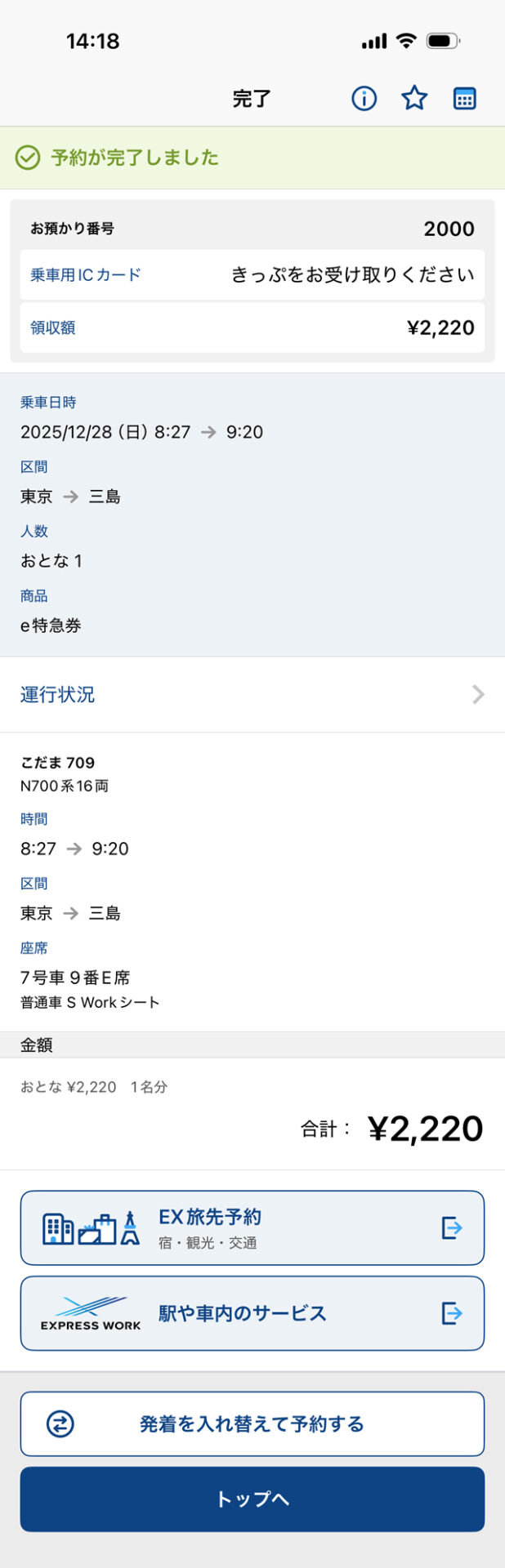This screenshot has height=1568, width=505.
Task: Open 駅や車内のサービス Express Work
Action: 252,1313
